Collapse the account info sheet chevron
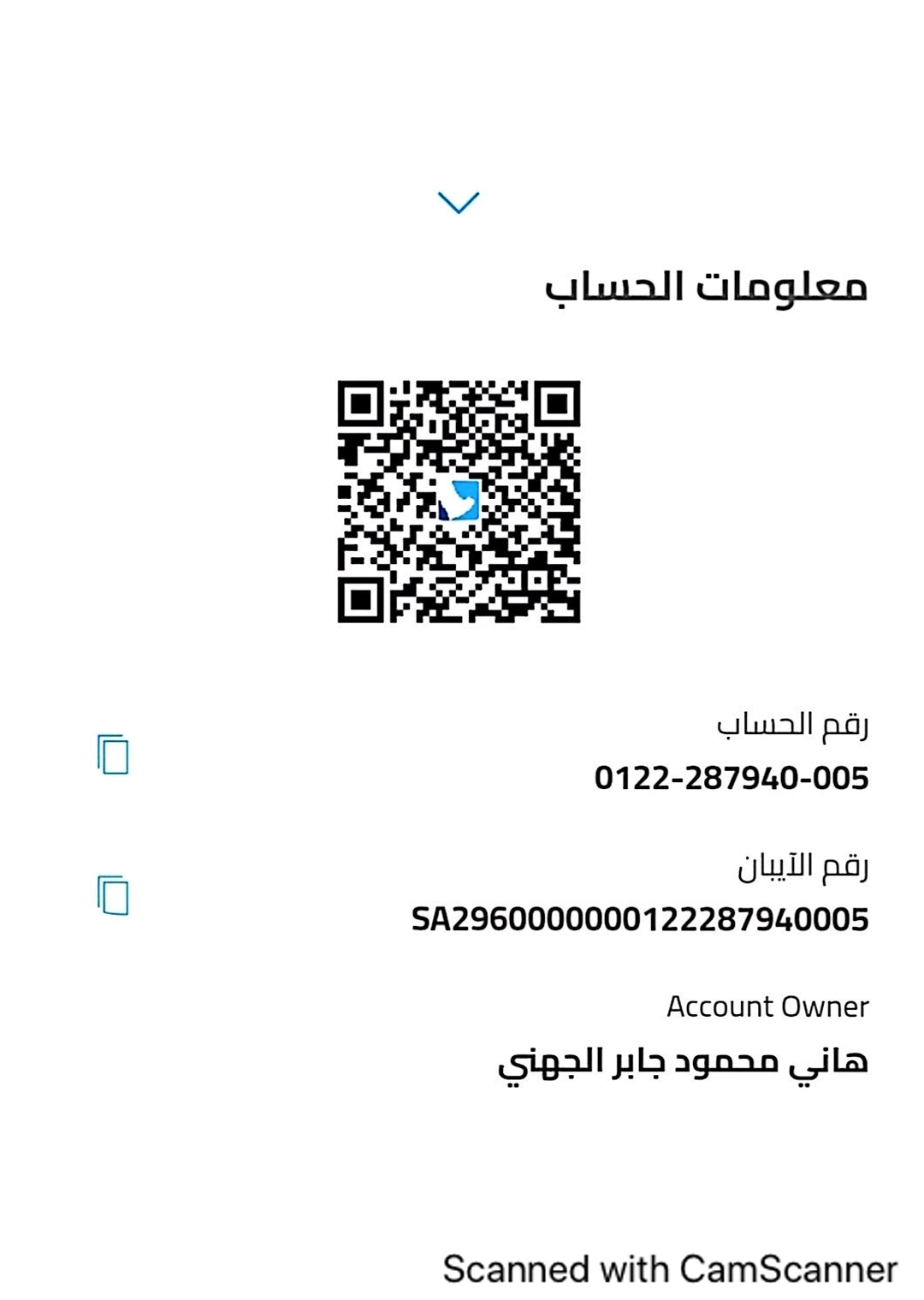Viewport: 924px width, 1300px height. [459, 203]
